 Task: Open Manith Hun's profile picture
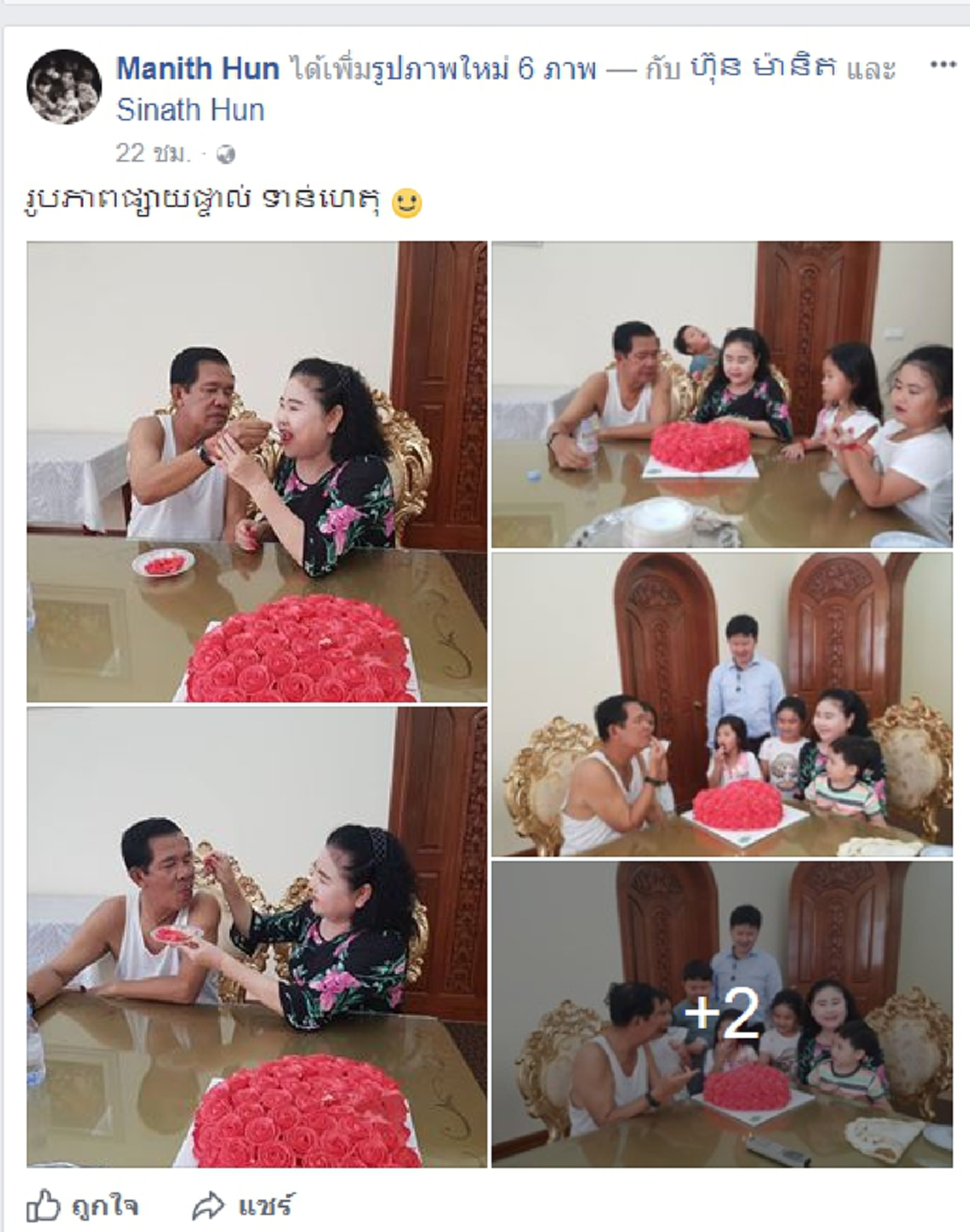point(64,87)
